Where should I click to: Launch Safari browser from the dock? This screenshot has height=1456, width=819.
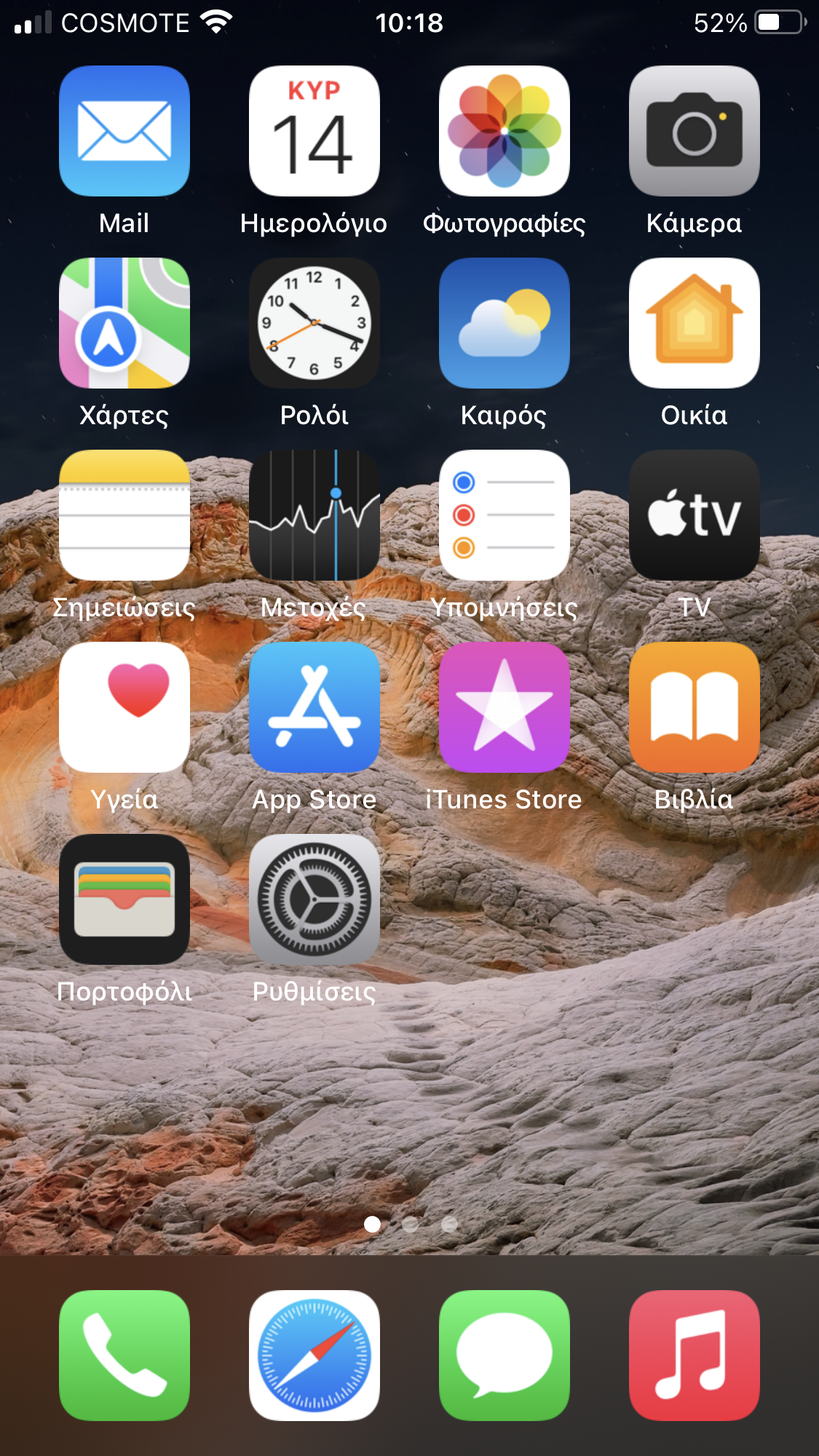pyautogui.click(x=314, y=1356)
